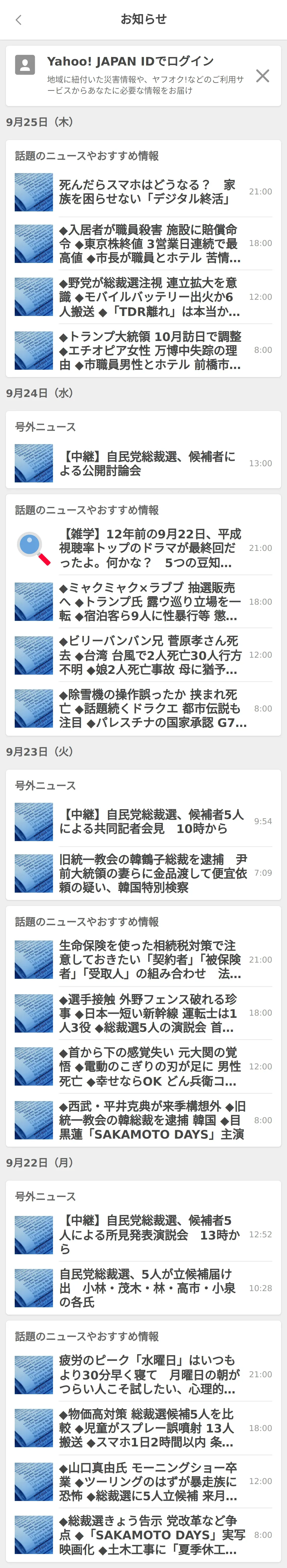Open the 【雑学】 trivia about 9月22日 drama

(x=149, y=548)
